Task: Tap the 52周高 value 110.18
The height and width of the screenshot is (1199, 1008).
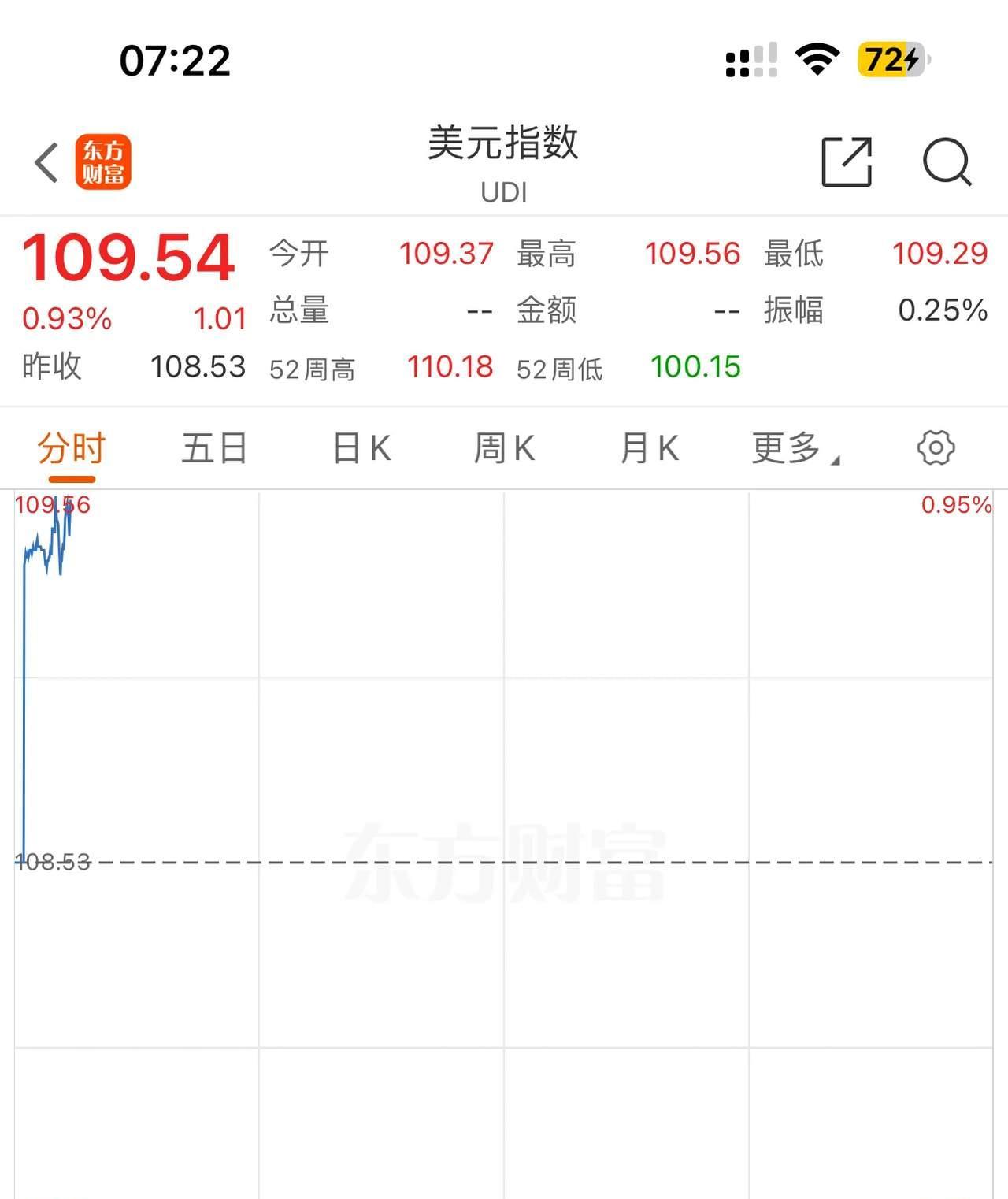Action: coord(450,367)
